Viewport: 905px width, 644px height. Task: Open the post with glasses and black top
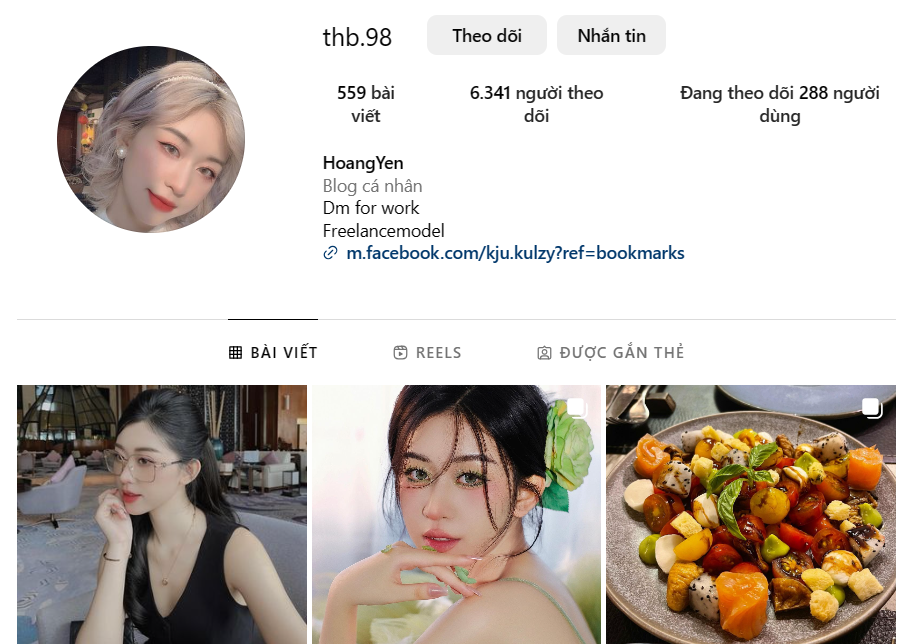tap(162, 514)
